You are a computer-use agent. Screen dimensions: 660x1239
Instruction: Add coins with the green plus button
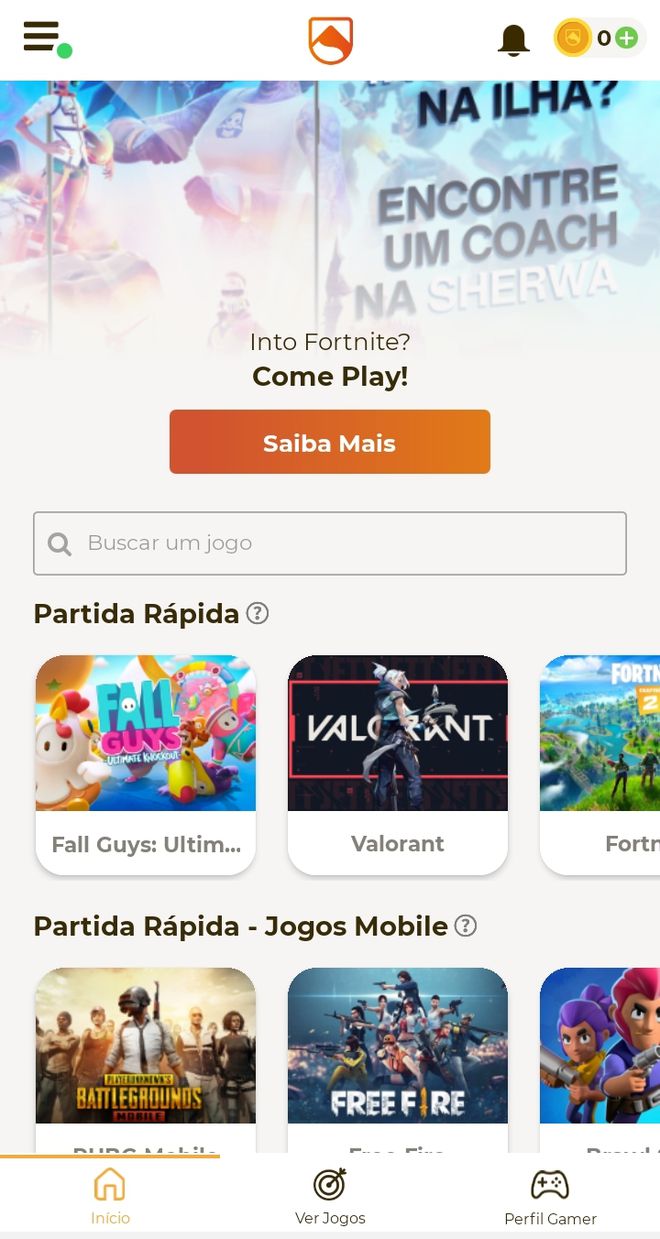point(627,39)
